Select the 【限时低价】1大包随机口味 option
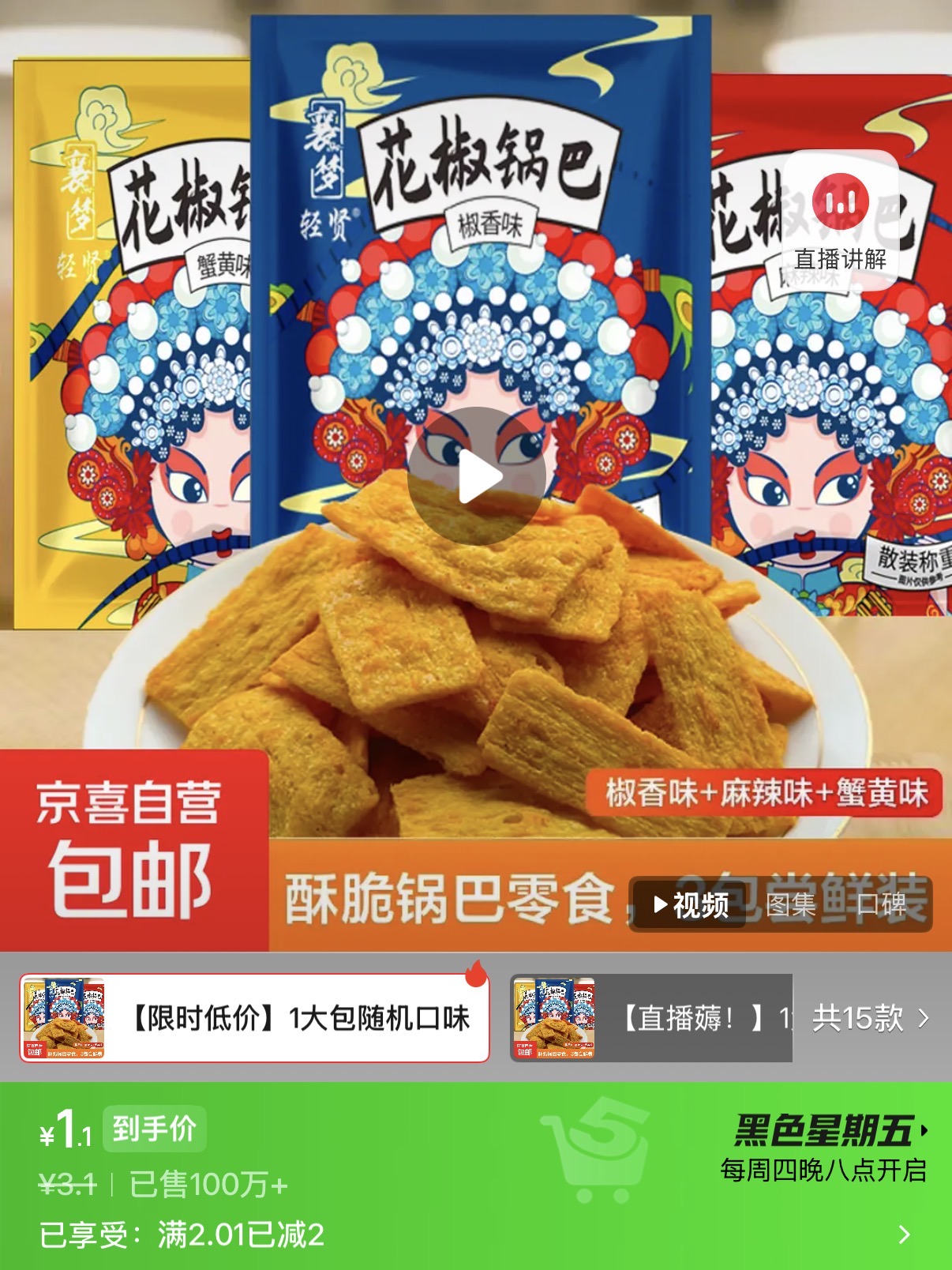This screenshot has width=952, height=1270. 254,1018
